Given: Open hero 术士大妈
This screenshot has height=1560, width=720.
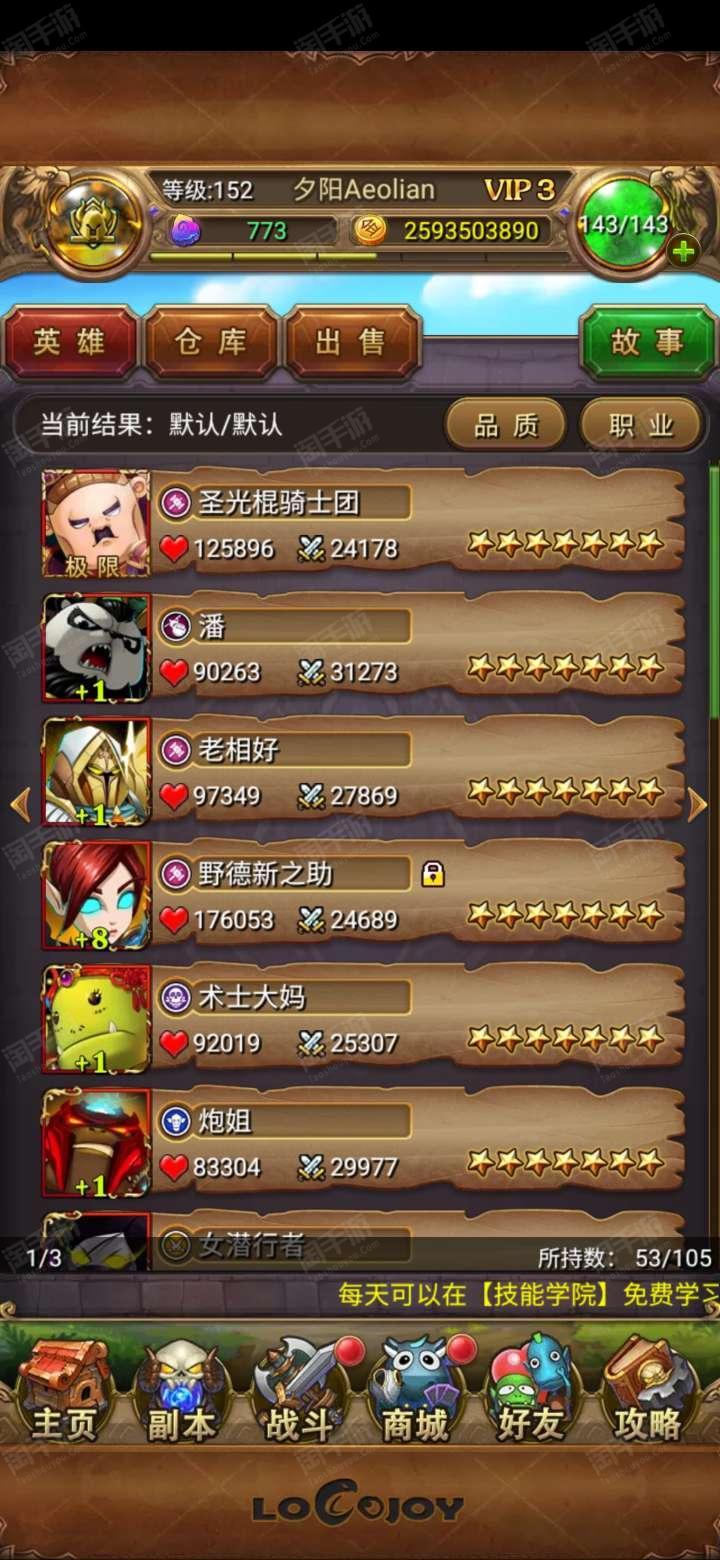Looking at the screenshot, I should tap(364, 1019).
